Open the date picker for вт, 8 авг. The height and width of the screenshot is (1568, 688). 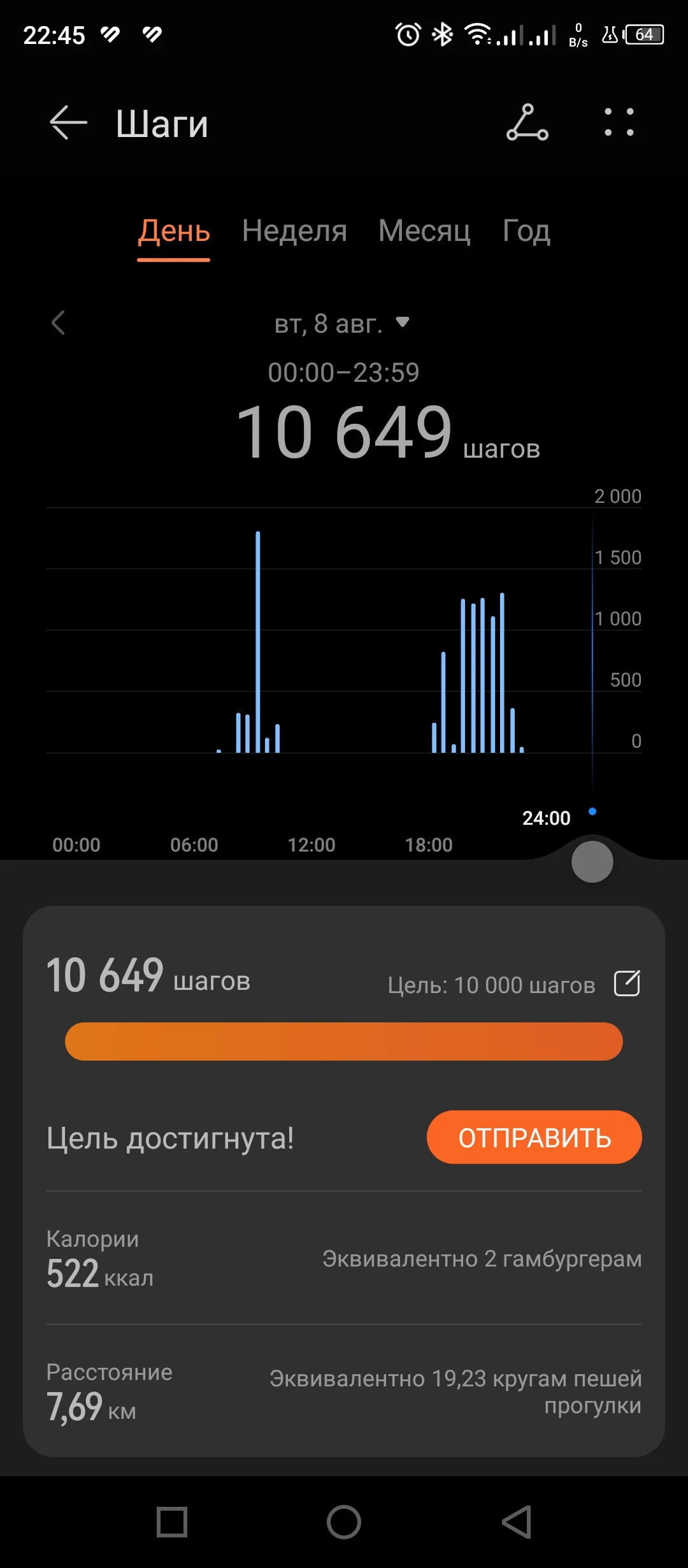point(341,324)
